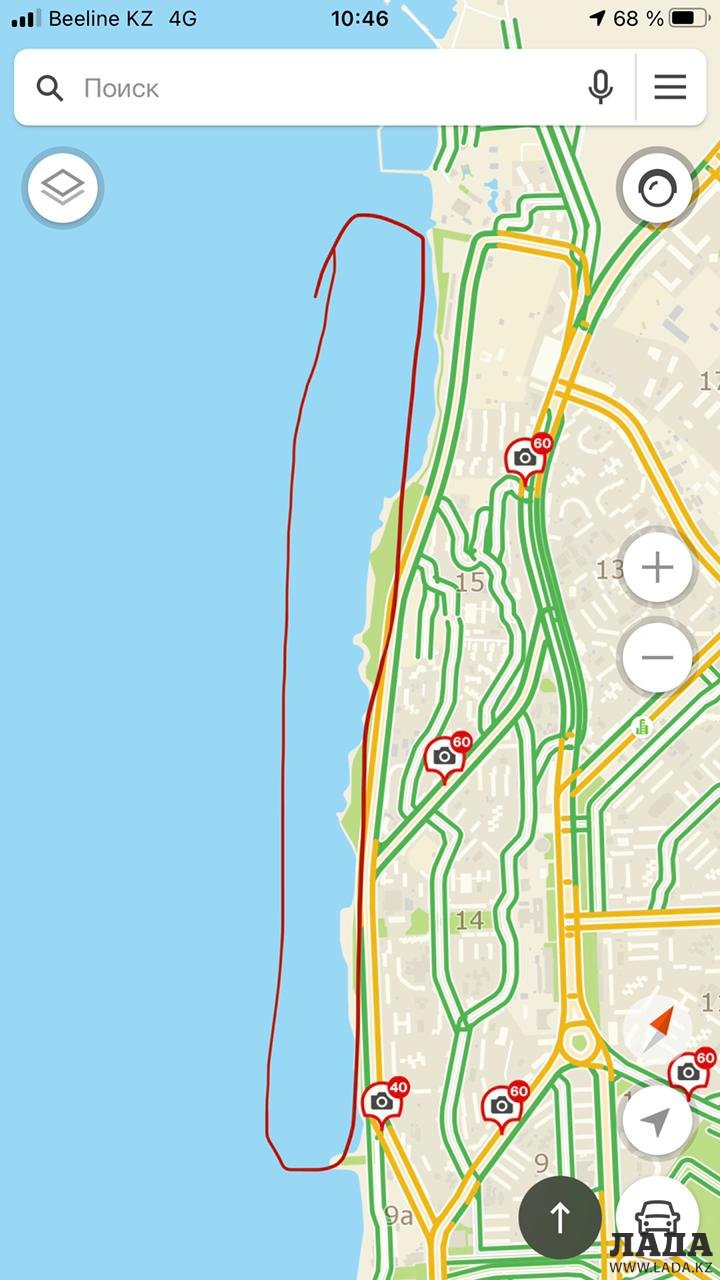This screenshot has height=1280, width=720.
Task: Tap the speed camera marked 40
Action: pos(382,1102)
